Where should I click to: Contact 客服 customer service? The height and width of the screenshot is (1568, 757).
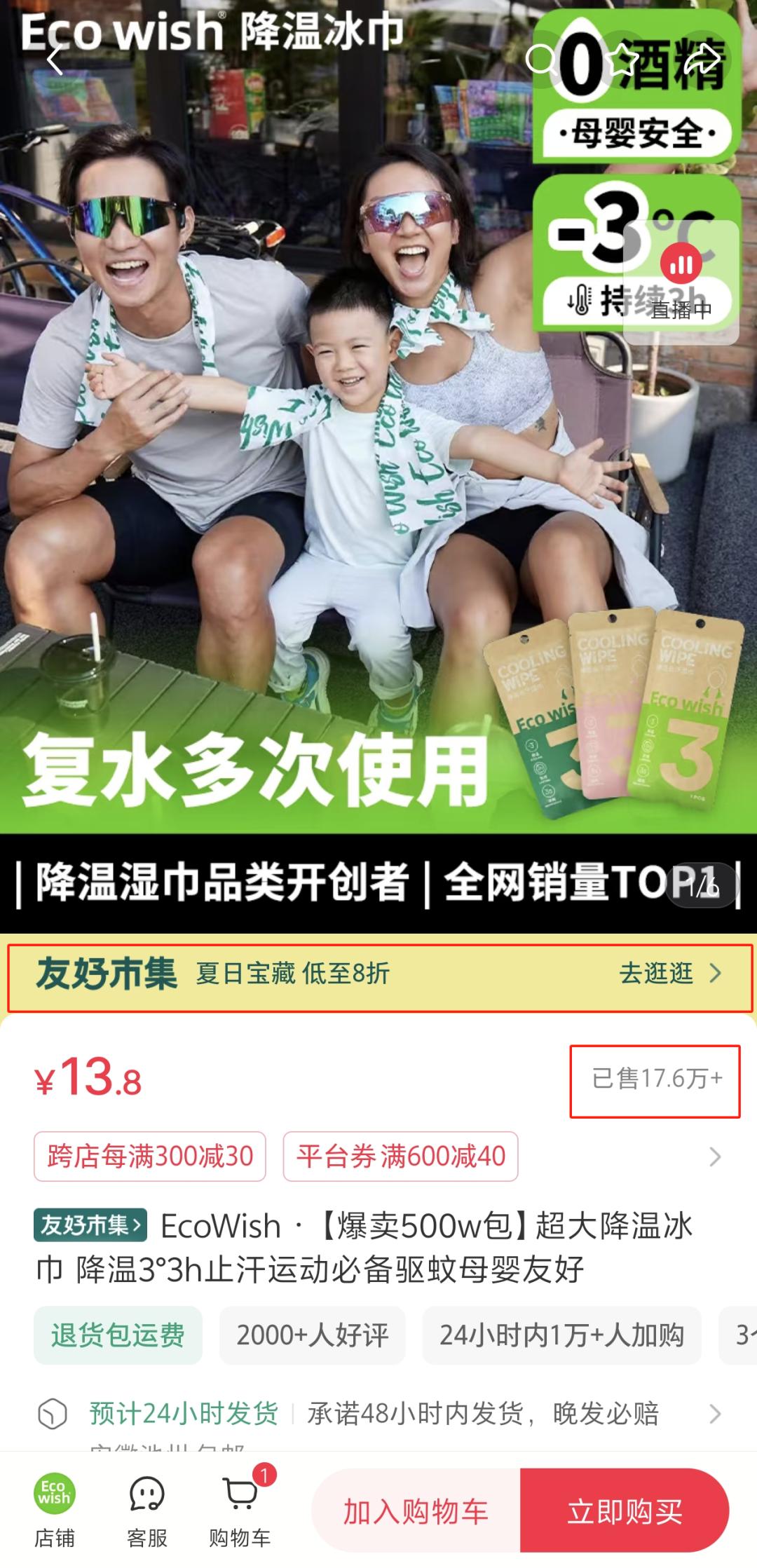(147, 1511)
